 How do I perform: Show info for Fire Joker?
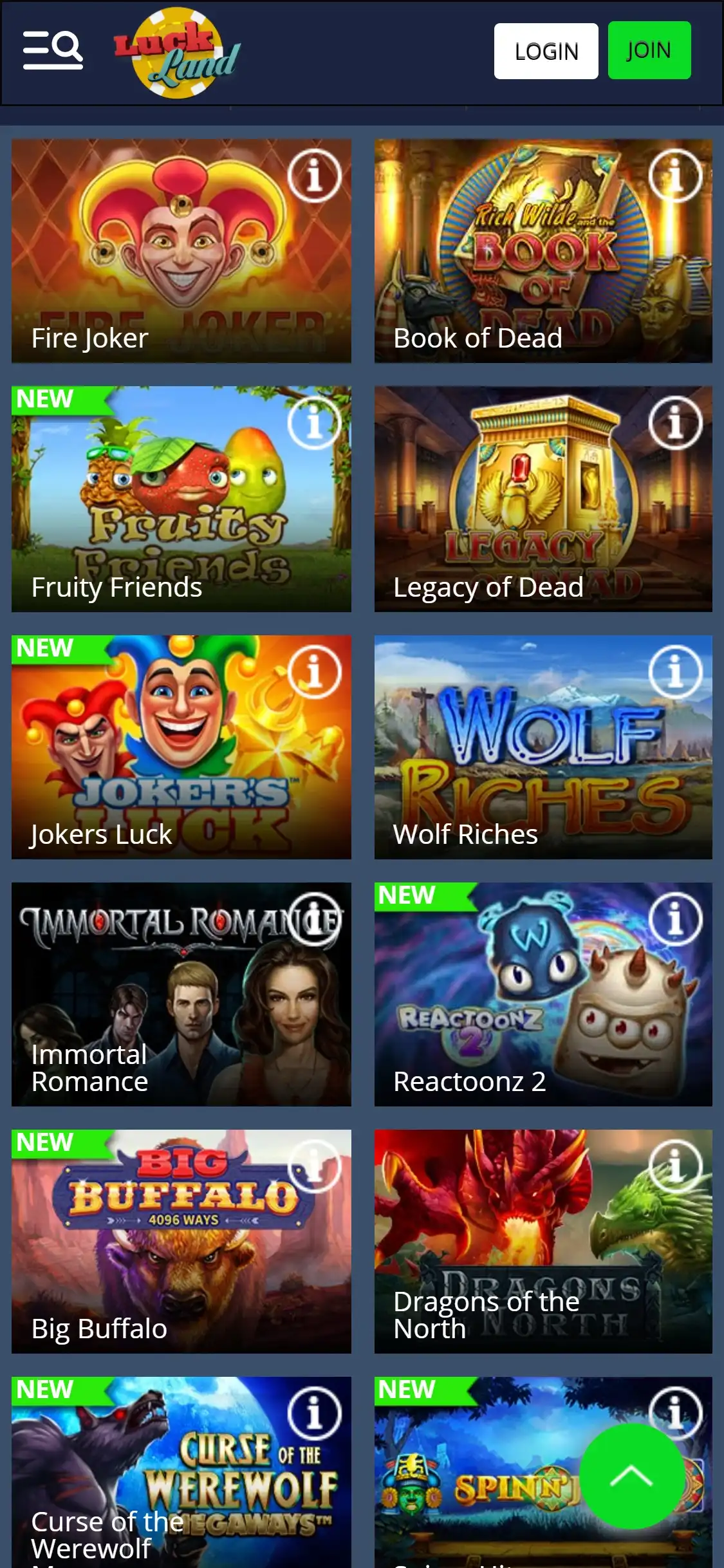pos(314,176)
